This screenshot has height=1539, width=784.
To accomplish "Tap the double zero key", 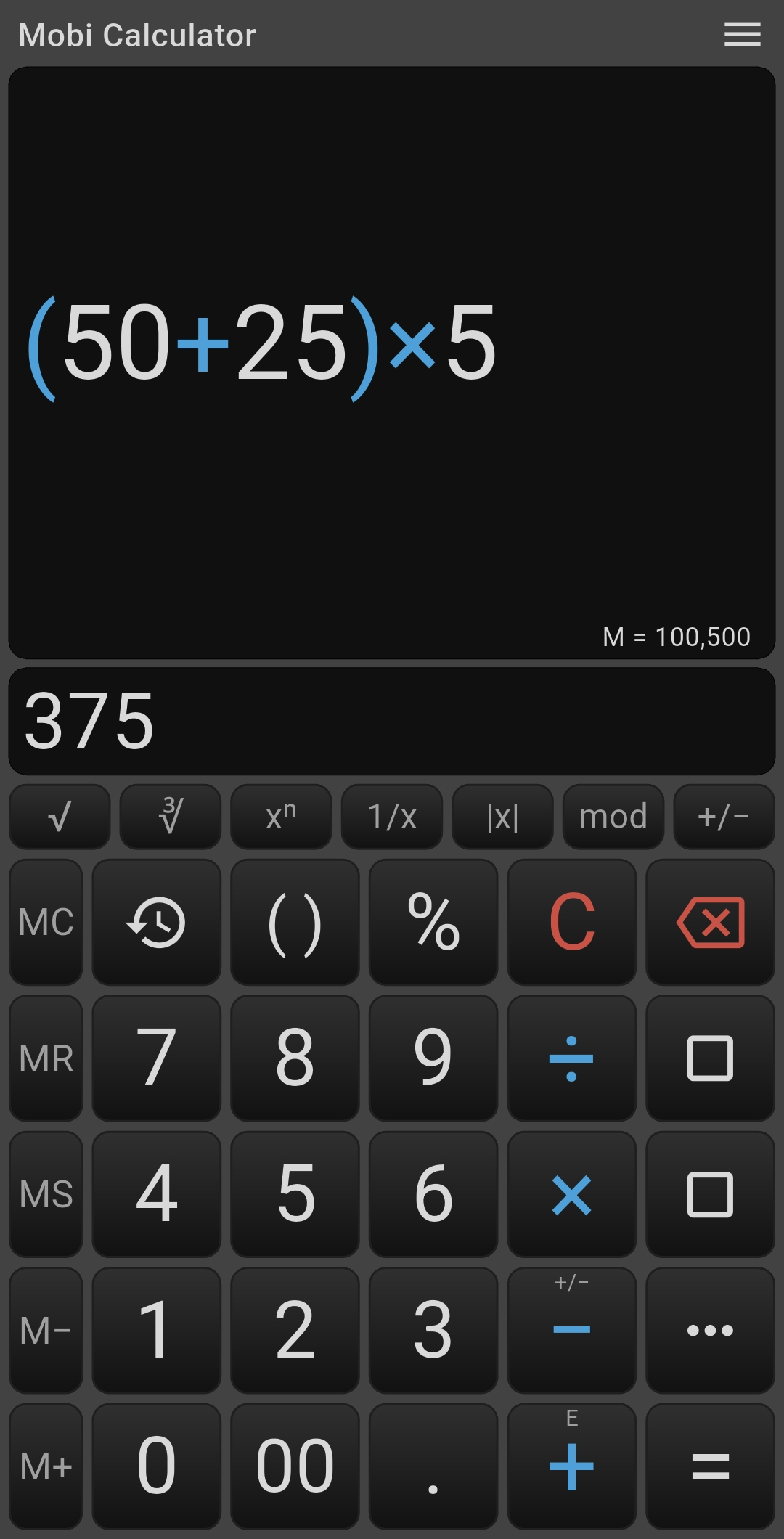I will tap(295, 1466).
